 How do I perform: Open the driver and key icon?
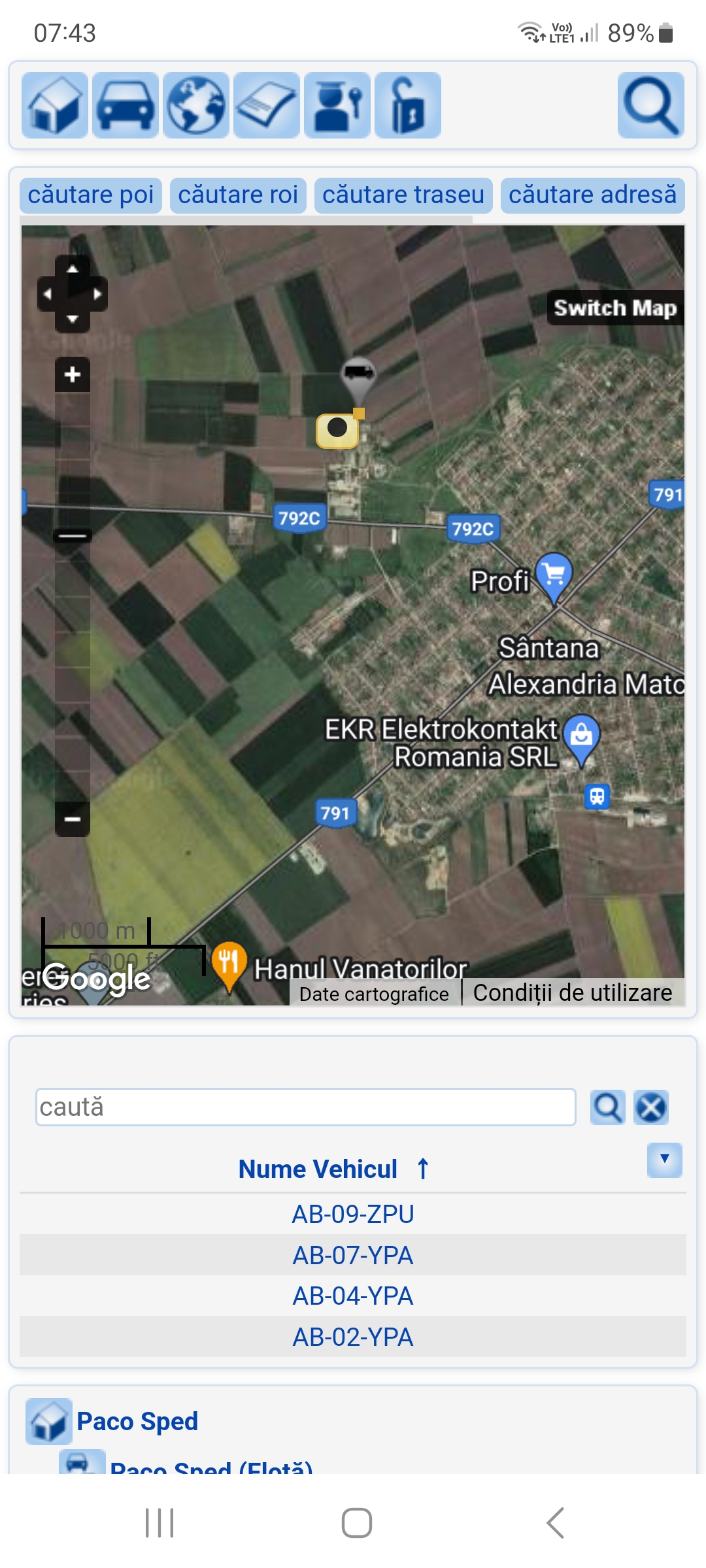337,105
